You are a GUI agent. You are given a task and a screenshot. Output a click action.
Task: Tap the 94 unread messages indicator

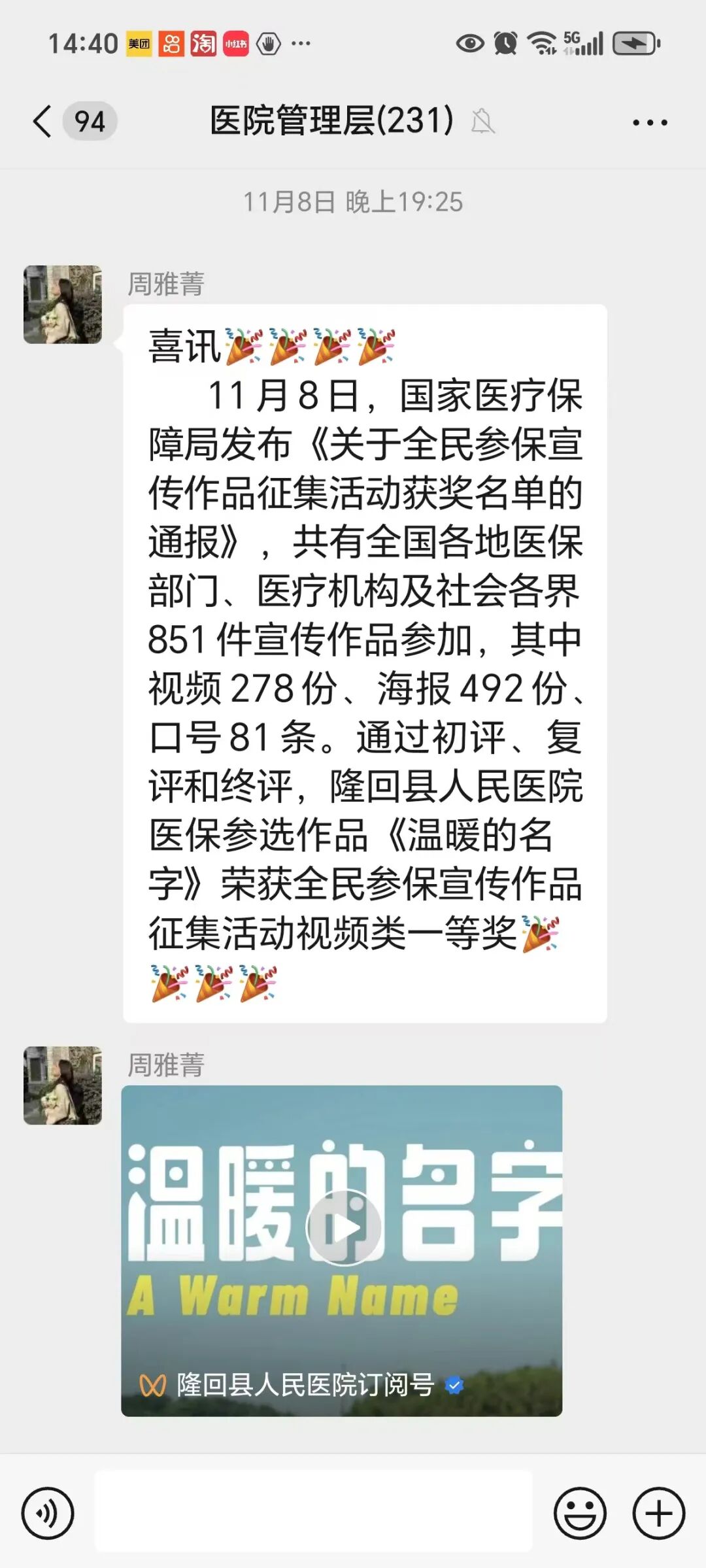point(90,121)
